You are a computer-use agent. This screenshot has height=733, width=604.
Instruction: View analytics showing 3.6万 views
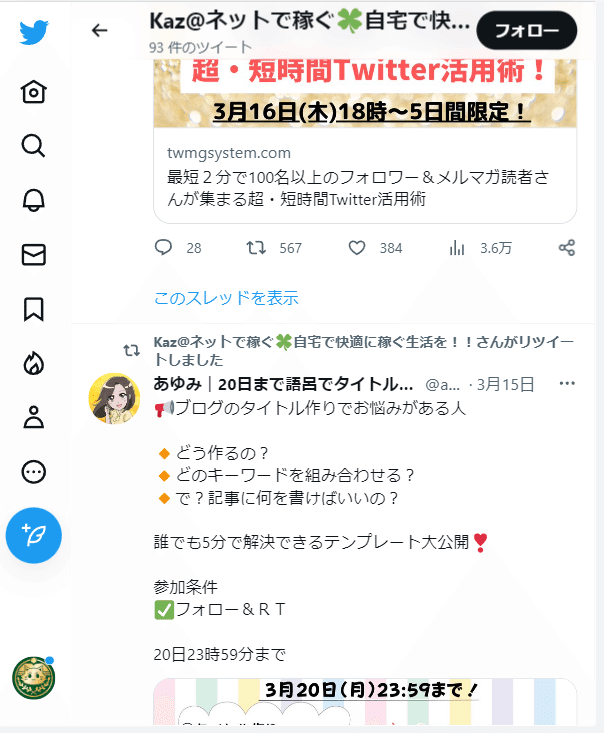(x=459, y=248)
